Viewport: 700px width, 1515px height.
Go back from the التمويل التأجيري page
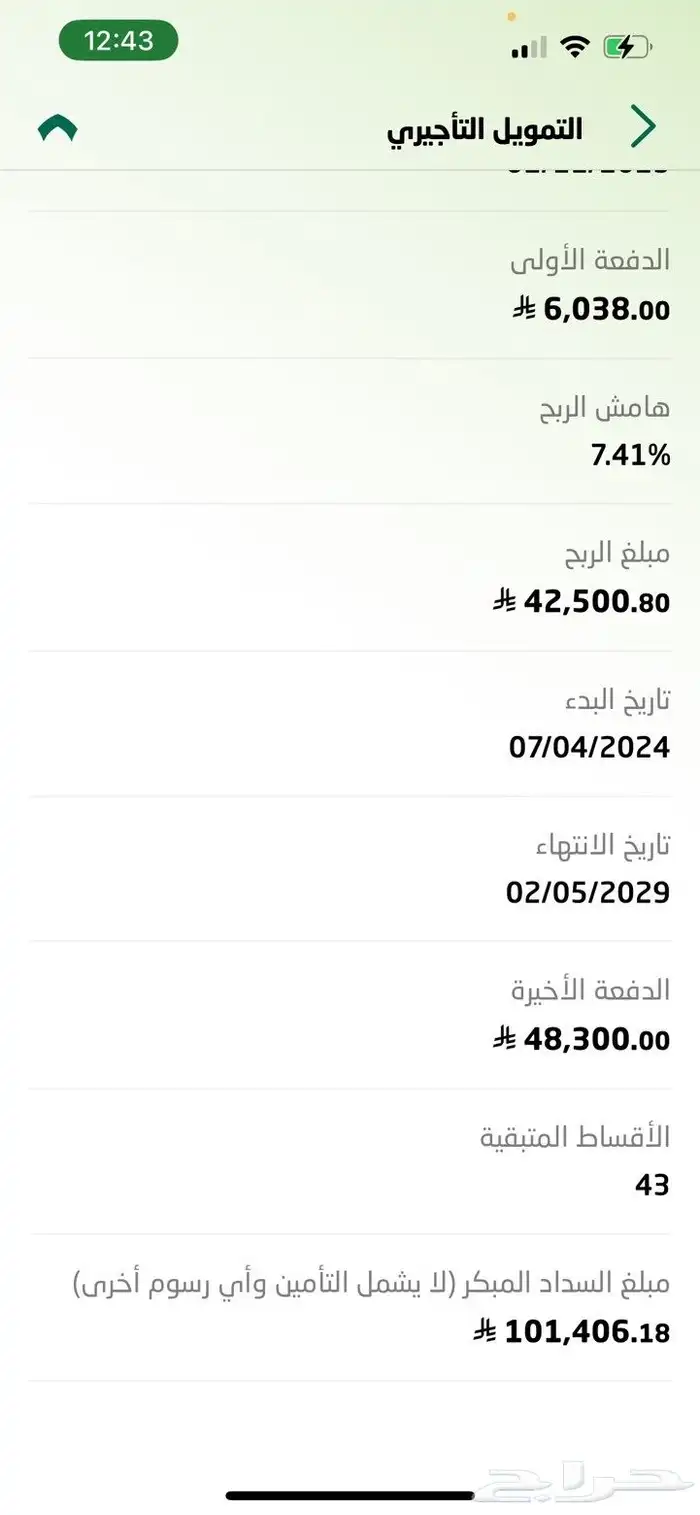point(643,127)
